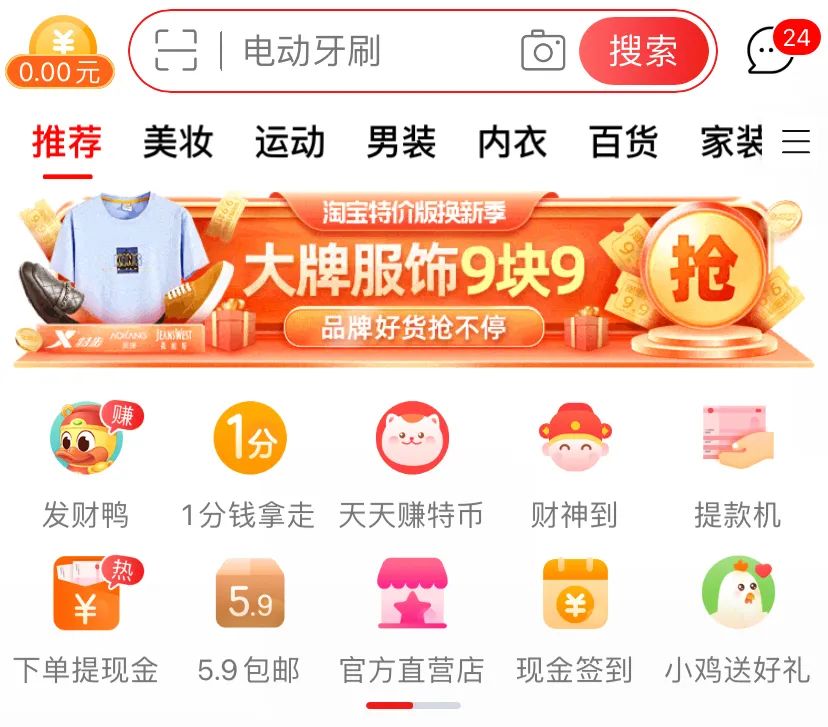Open the 5.9包邮 section

[248, 620]
